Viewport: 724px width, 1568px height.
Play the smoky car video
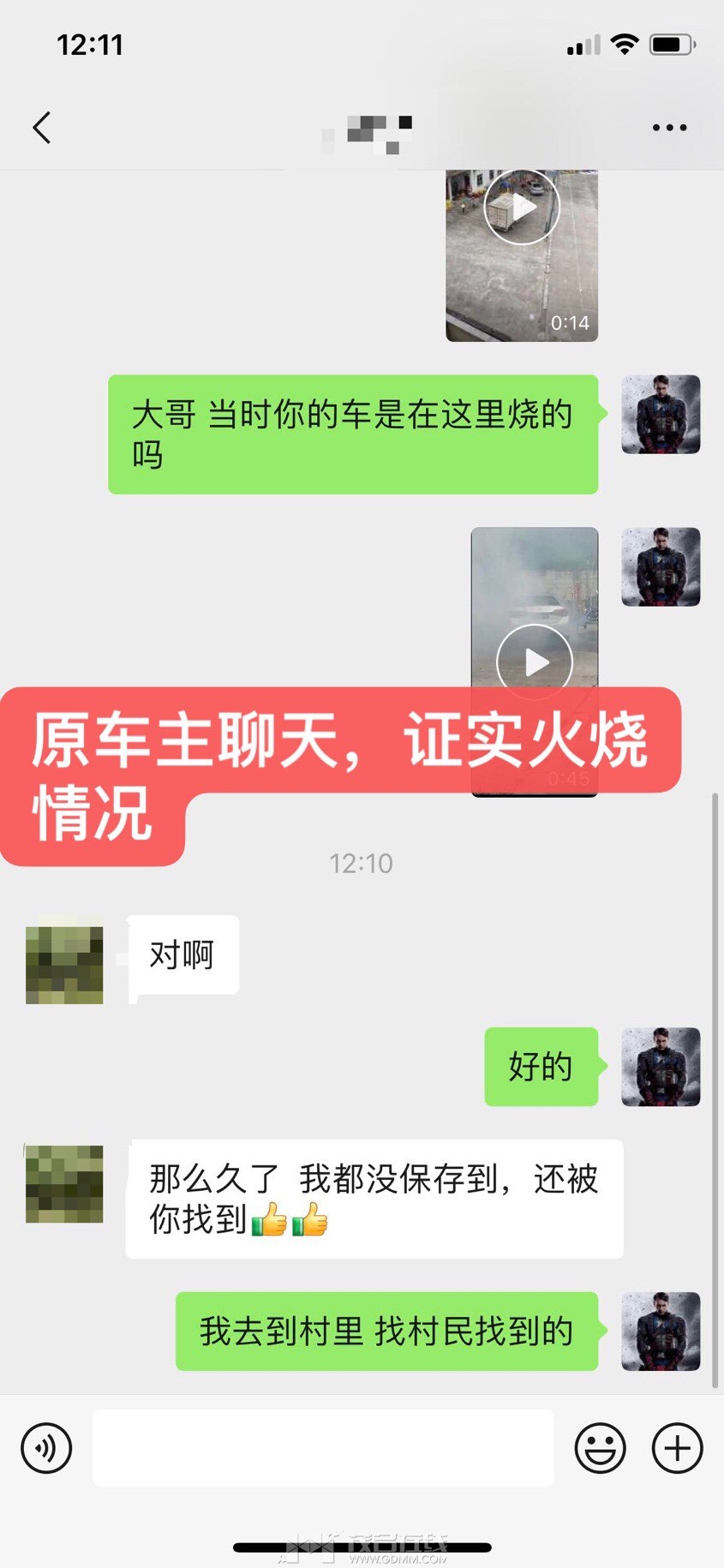coord(535,661)
